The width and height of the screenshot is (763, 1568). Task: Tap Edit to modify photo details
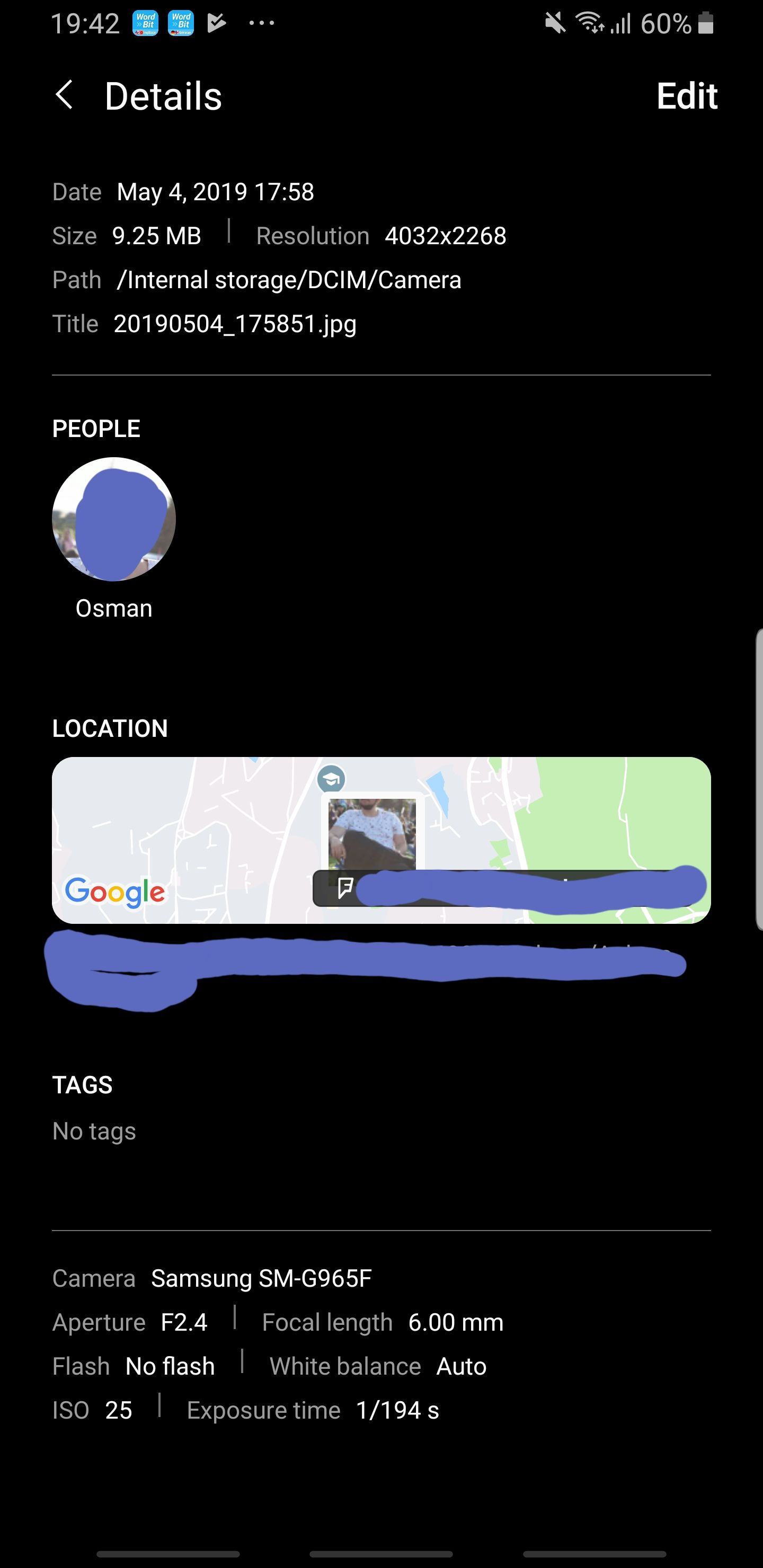(x=686, y=96)
